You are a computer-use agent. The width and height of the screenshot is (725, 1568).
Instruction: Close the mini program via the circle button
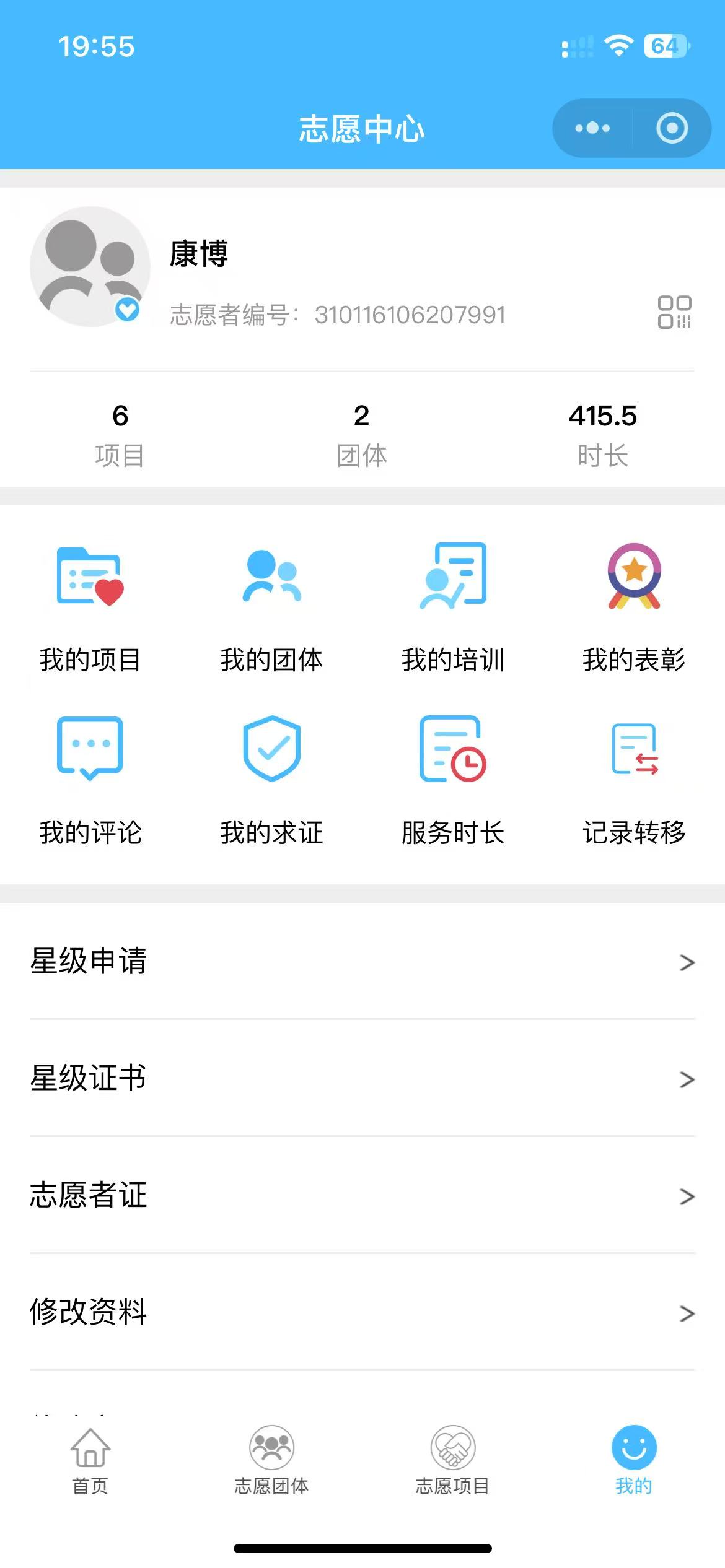click(672, 128)
